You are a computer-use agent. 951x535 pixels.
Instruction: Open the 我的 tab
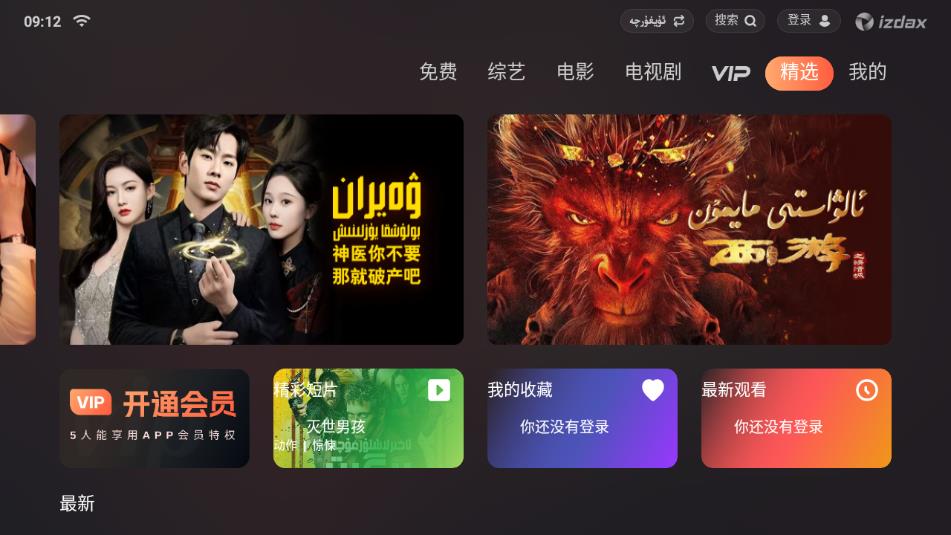tap(867, 72)
